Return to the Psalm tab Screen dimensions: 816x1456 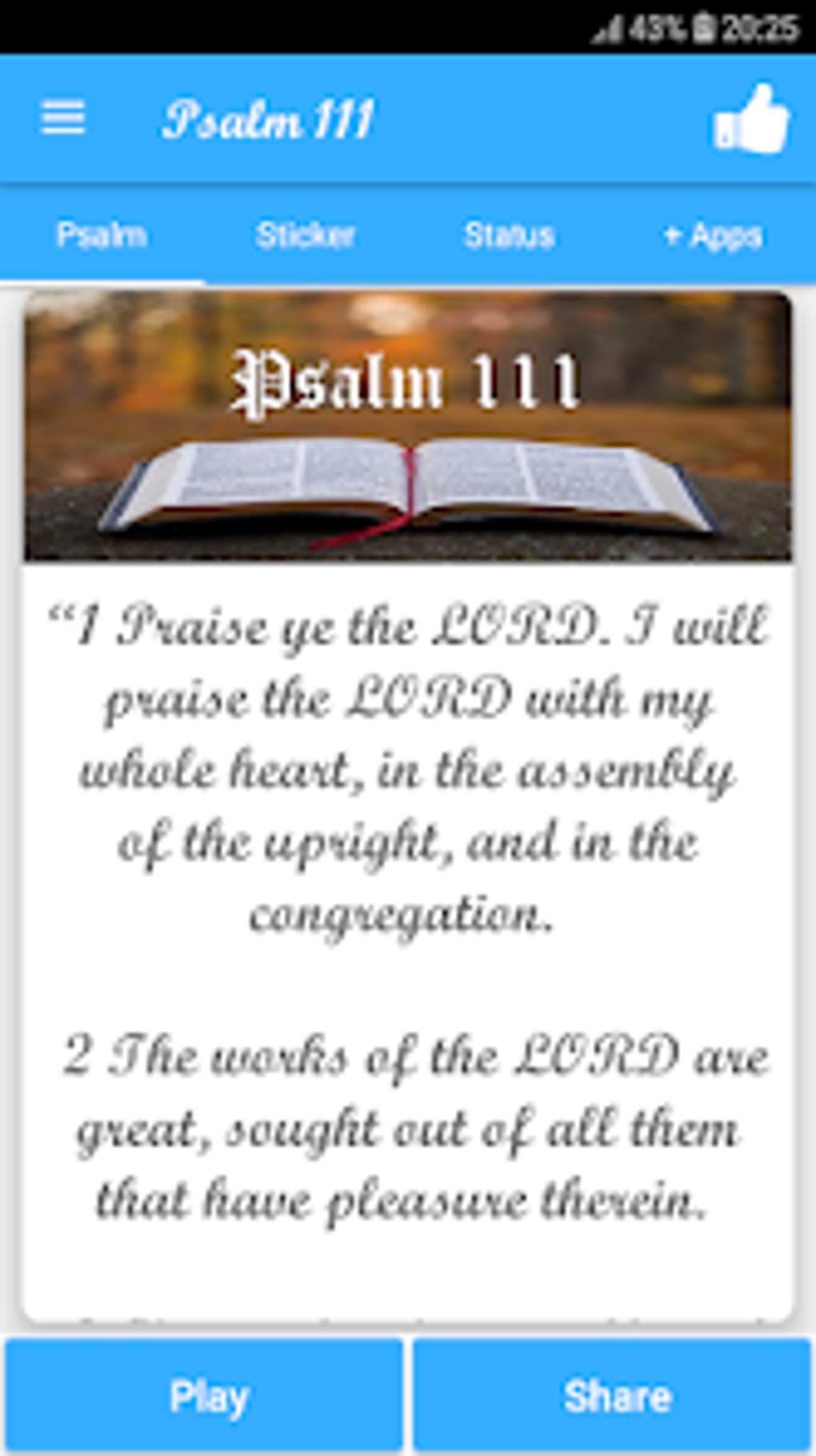102,235
